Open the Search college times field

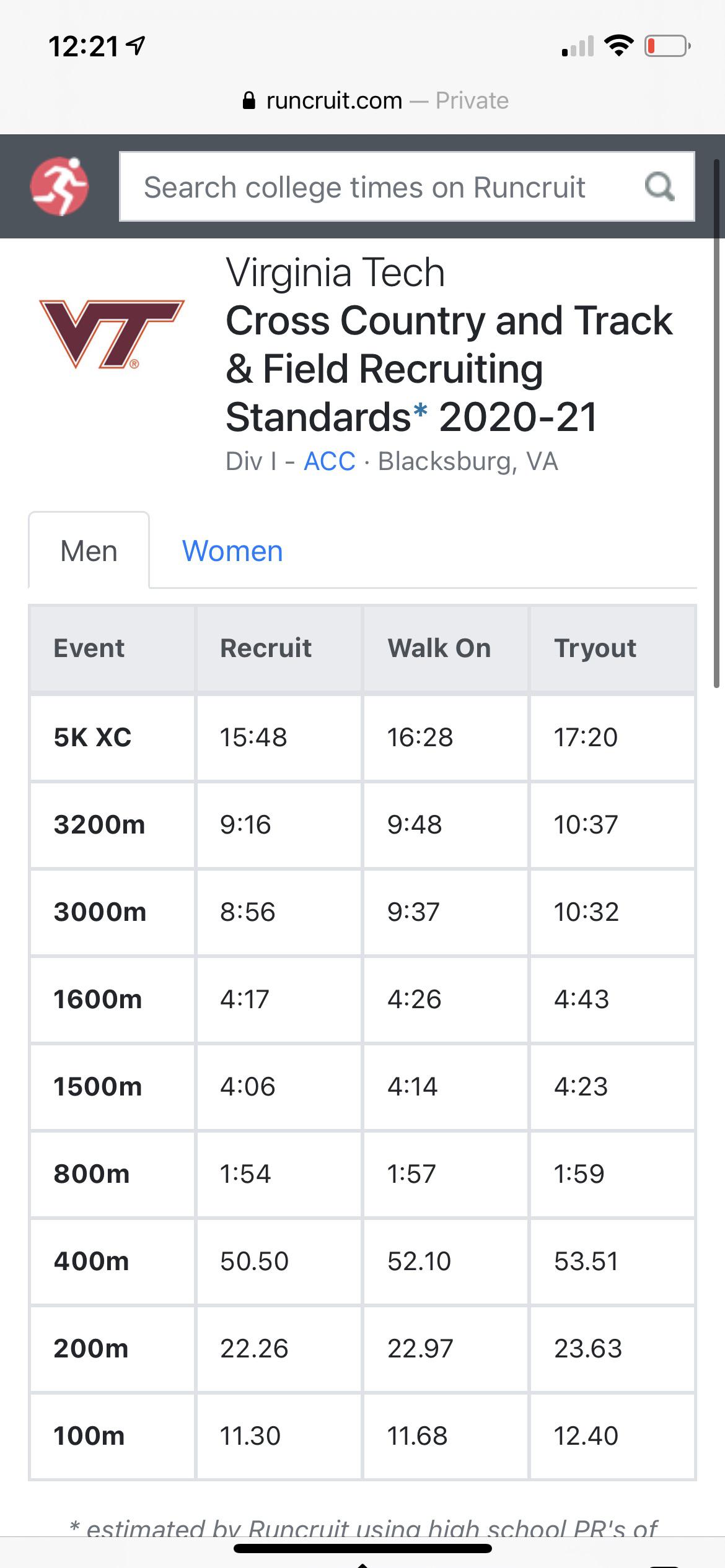tap(406, 186)
